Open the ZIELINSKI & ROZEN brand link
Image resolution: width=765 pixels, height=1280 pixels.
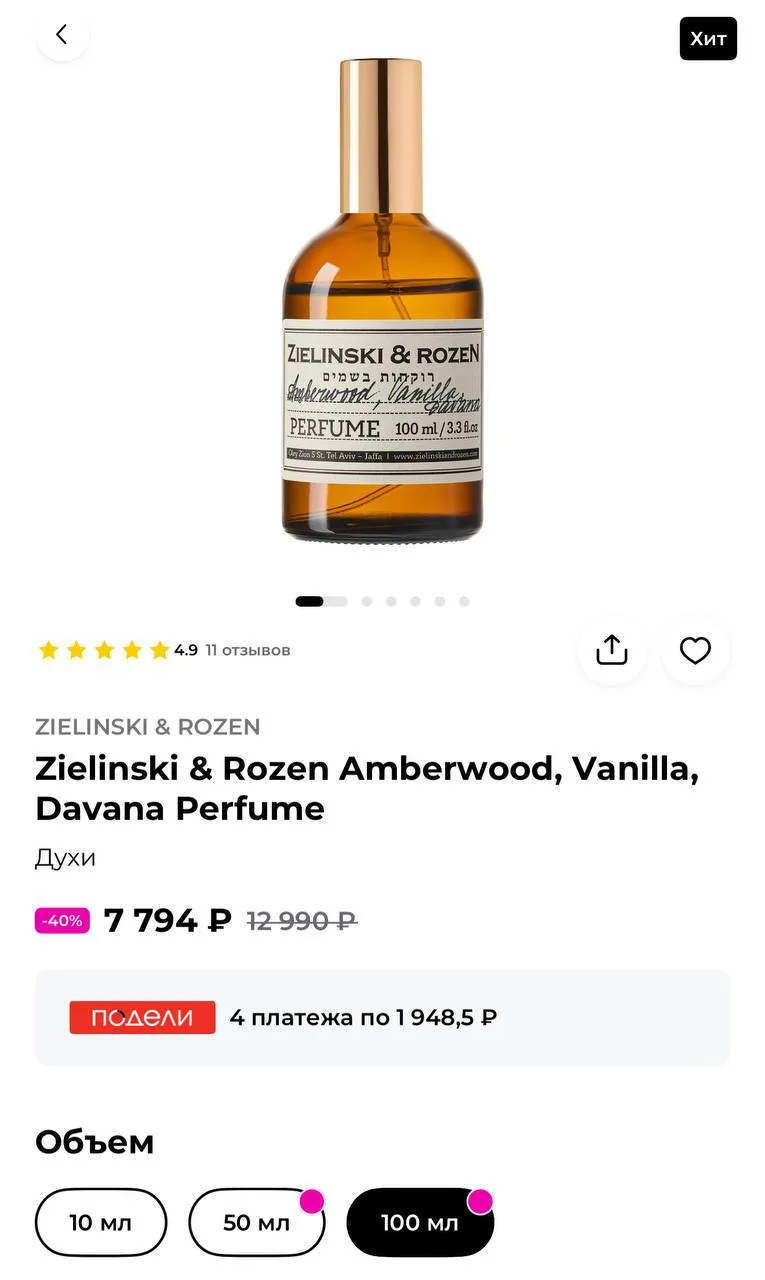(148, 727)
